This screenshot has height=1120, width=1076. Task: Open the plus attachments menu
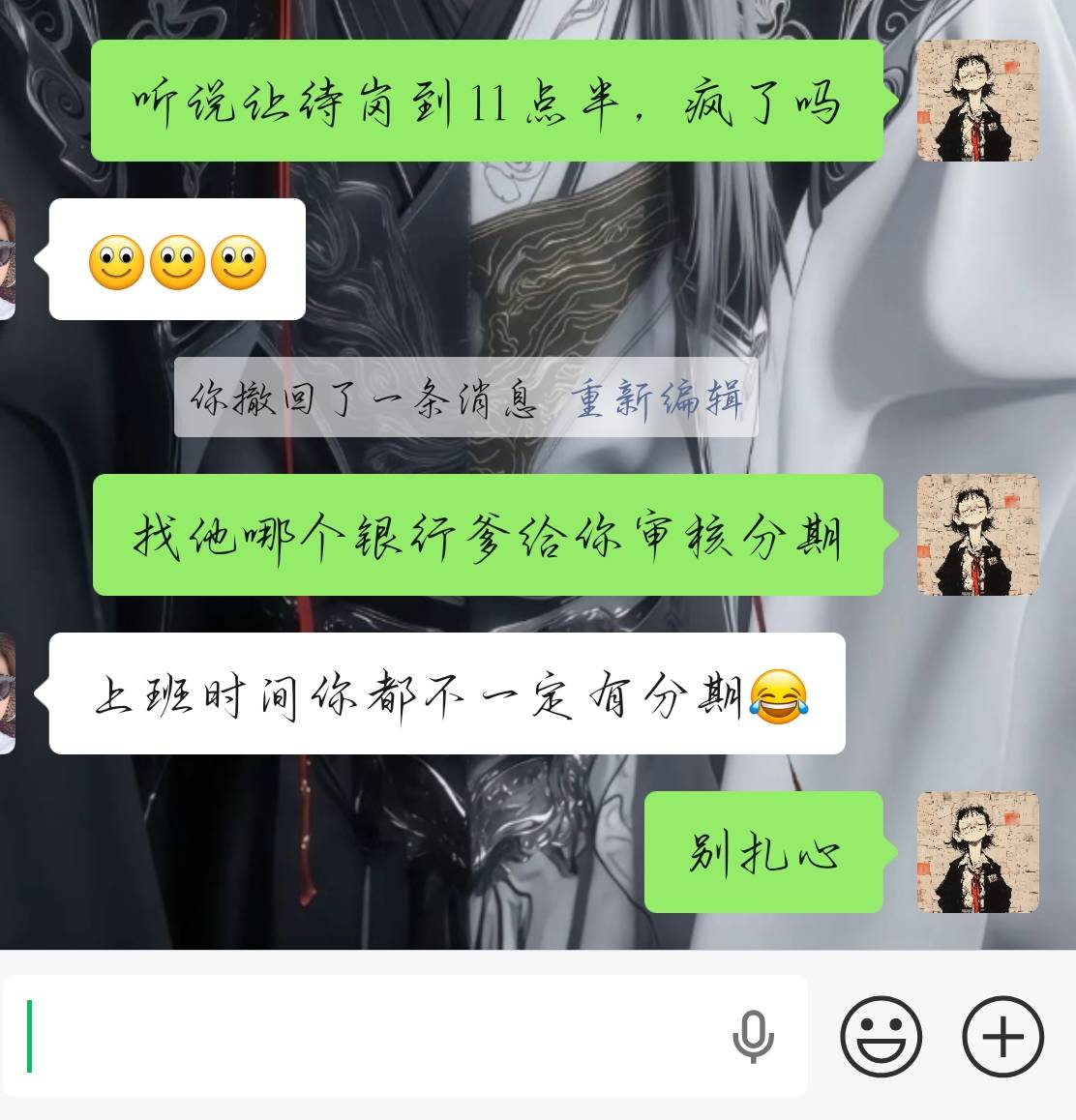point(1002,1036)
